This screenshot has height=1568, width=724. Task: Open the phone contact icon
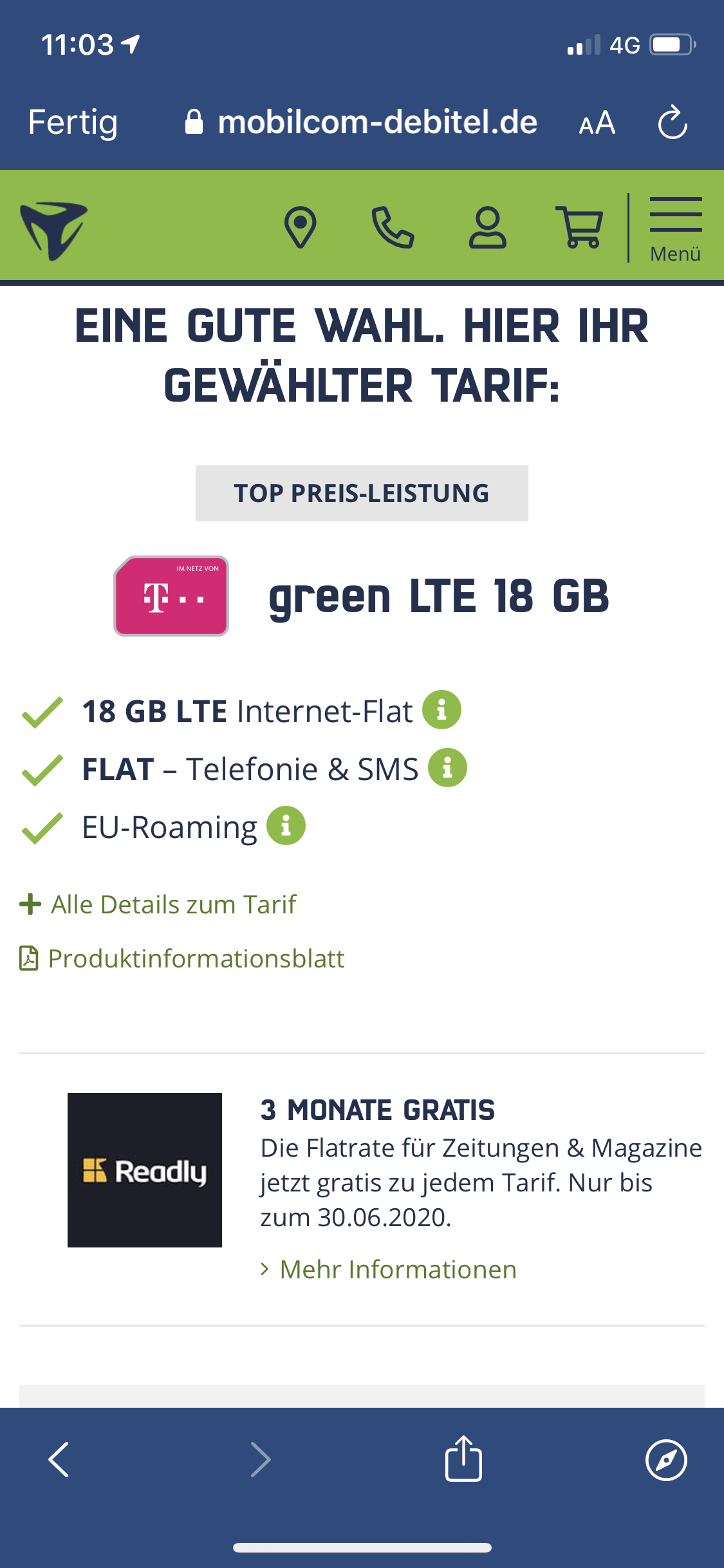(x=393, y=227)
